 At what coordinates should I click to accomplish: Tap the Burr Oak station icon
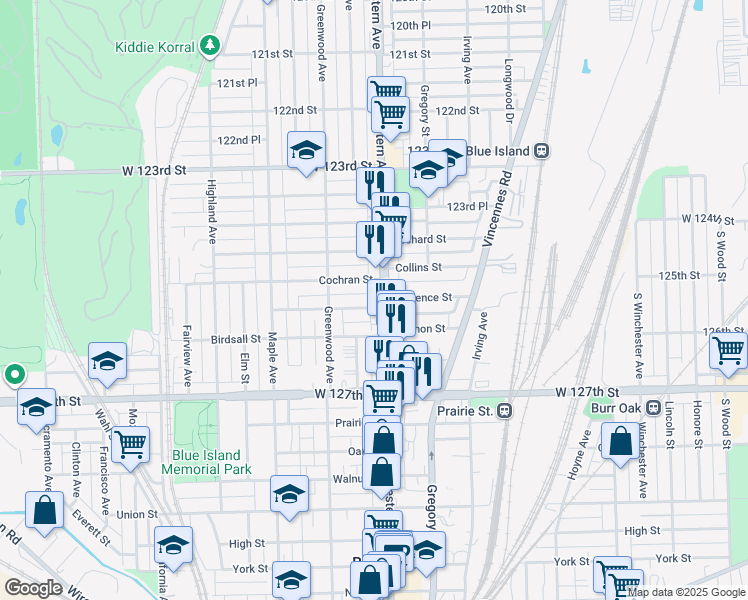click(652, 408)
